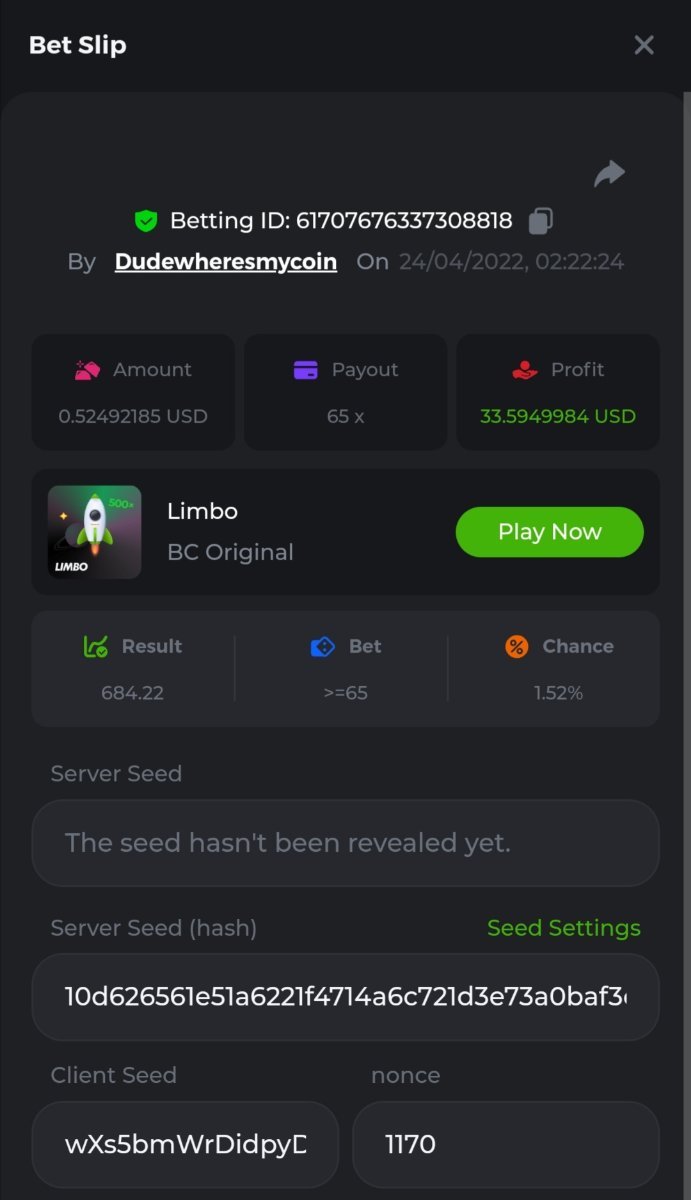Open Seed Settings

(563, 928)
